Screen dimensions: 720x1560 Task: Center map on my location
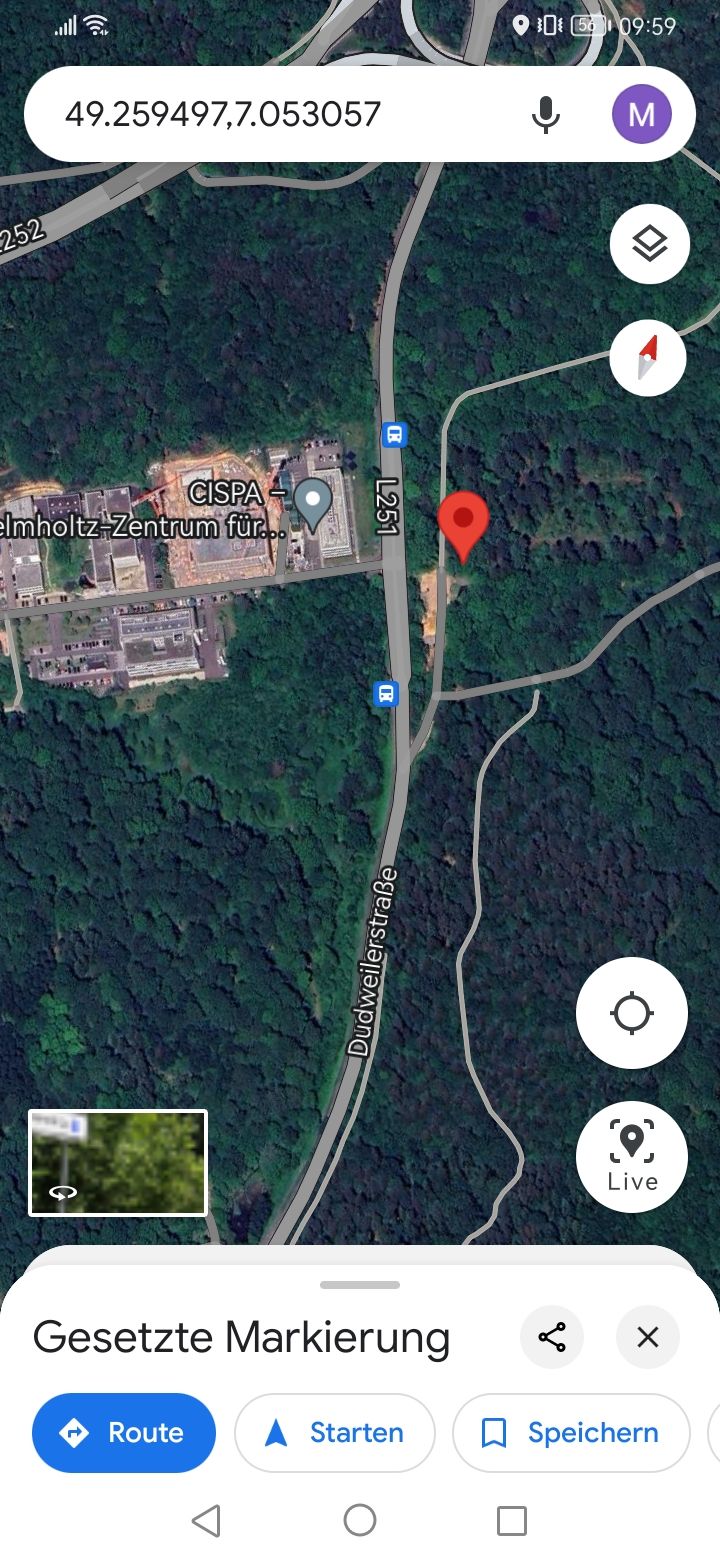point(632,1013)
